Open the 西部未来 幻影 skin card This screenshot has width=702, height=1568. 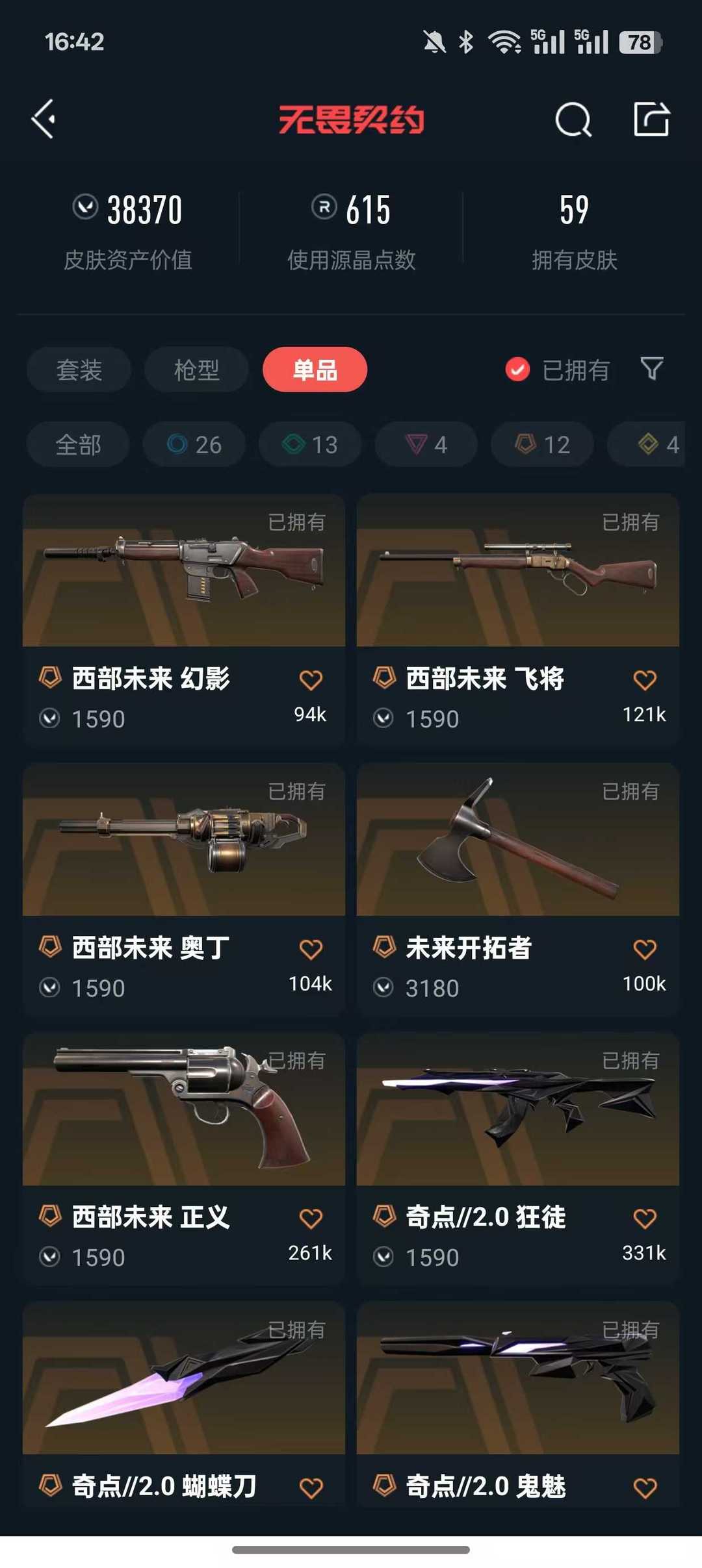184,619
